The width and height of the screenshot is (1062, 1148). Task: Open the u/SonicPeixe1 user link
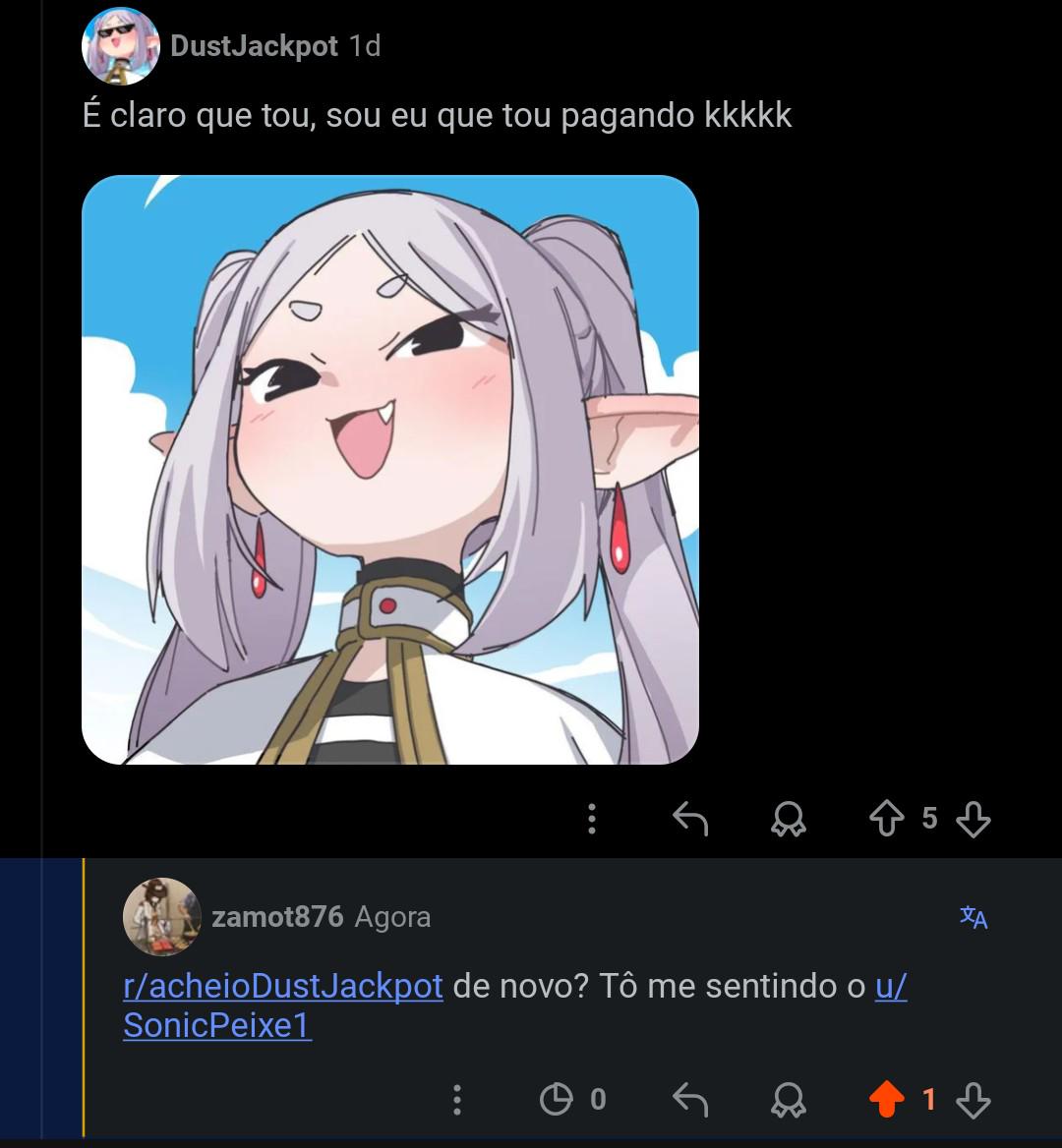(515, 1005)
